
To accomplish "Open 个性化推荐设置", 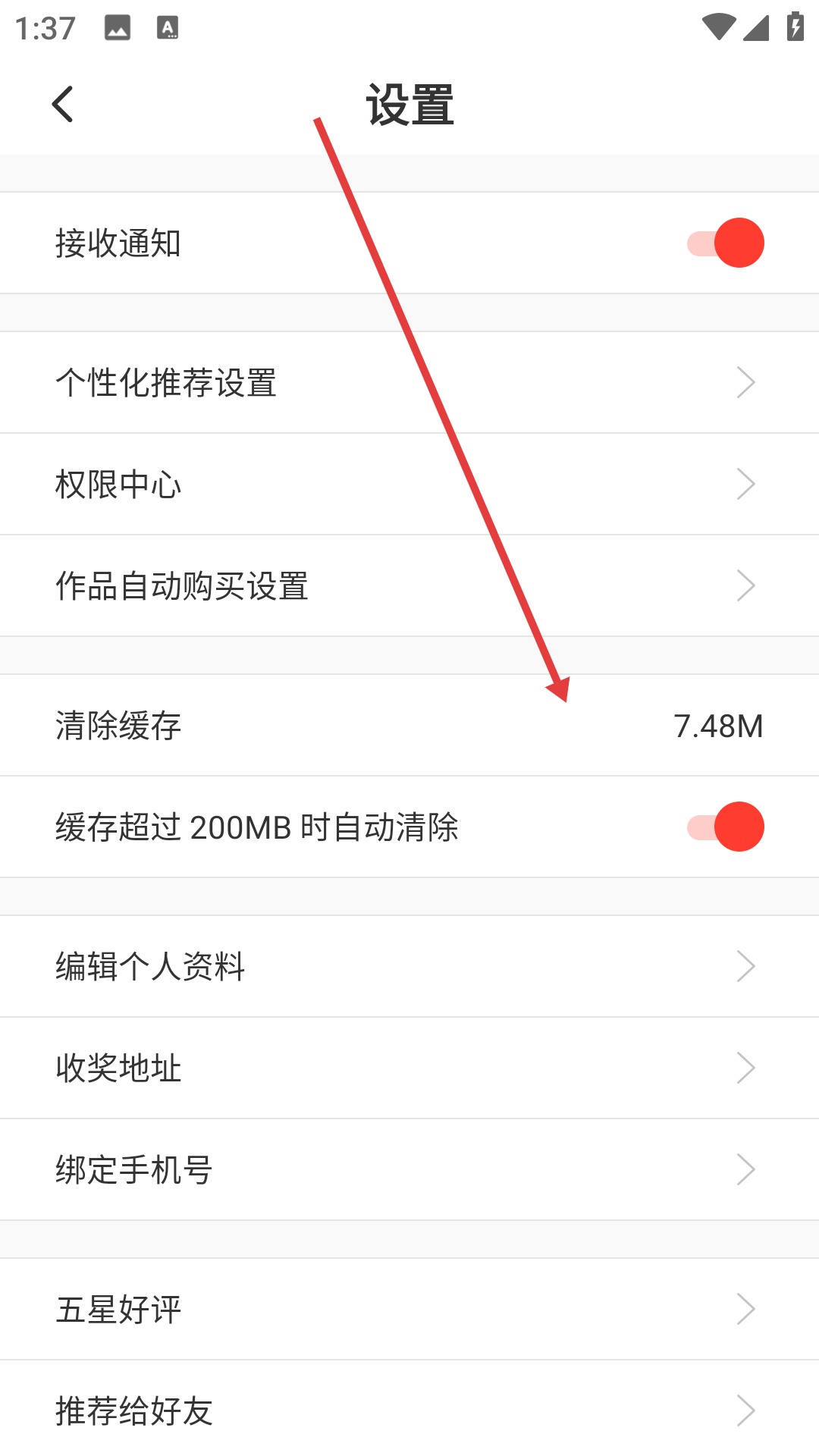I will point(409,382).
